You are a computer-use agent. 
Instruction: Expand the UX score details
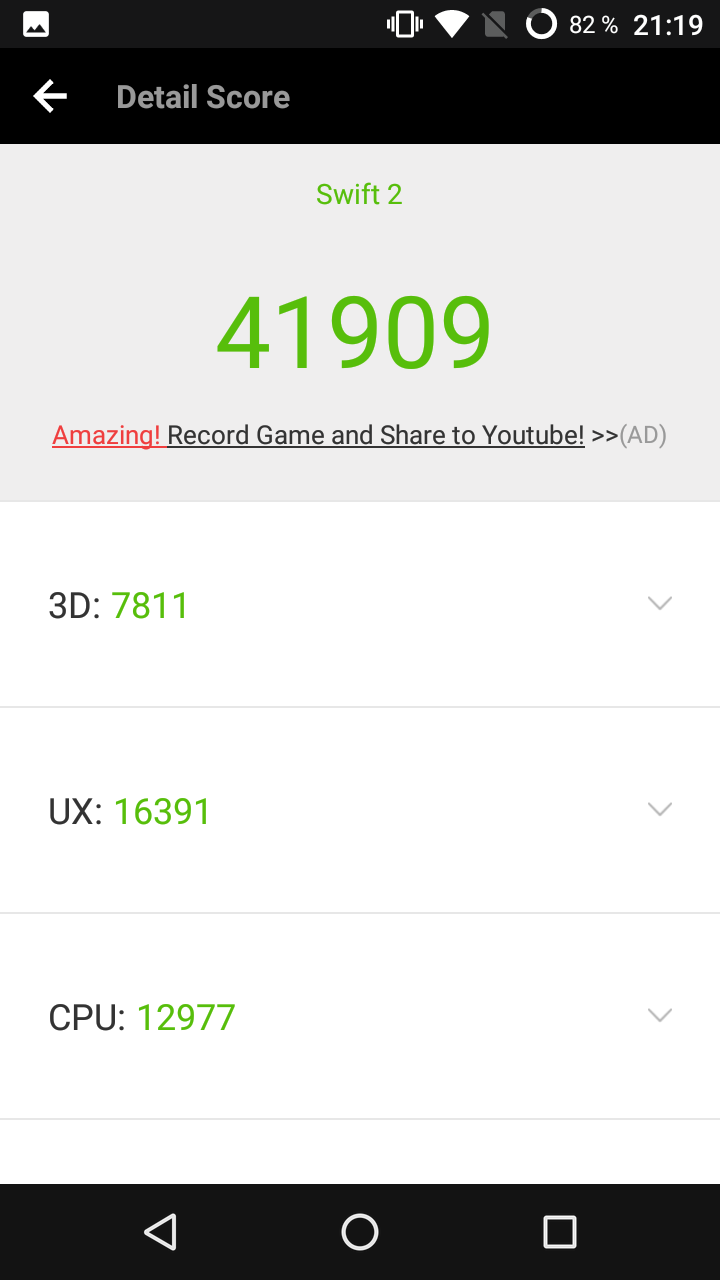(360, 811)
